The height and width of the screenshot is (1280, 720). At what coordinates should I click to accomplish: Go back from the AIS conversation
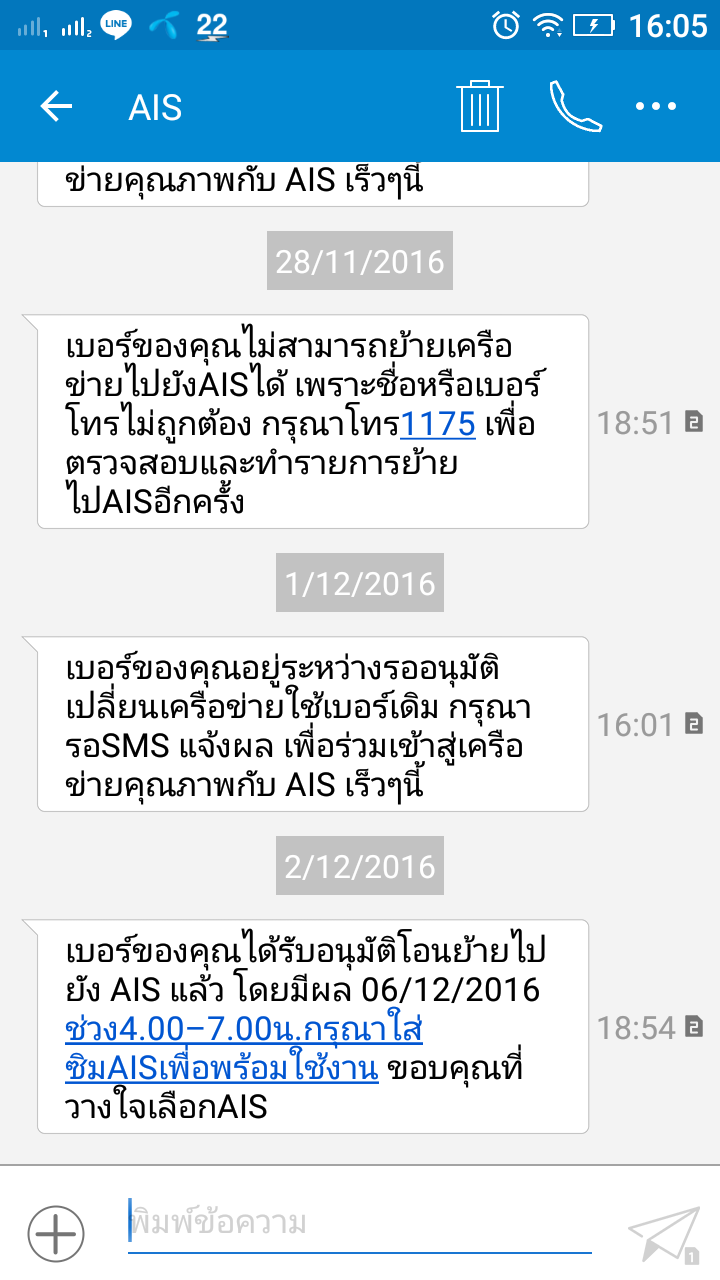[56, 107]
